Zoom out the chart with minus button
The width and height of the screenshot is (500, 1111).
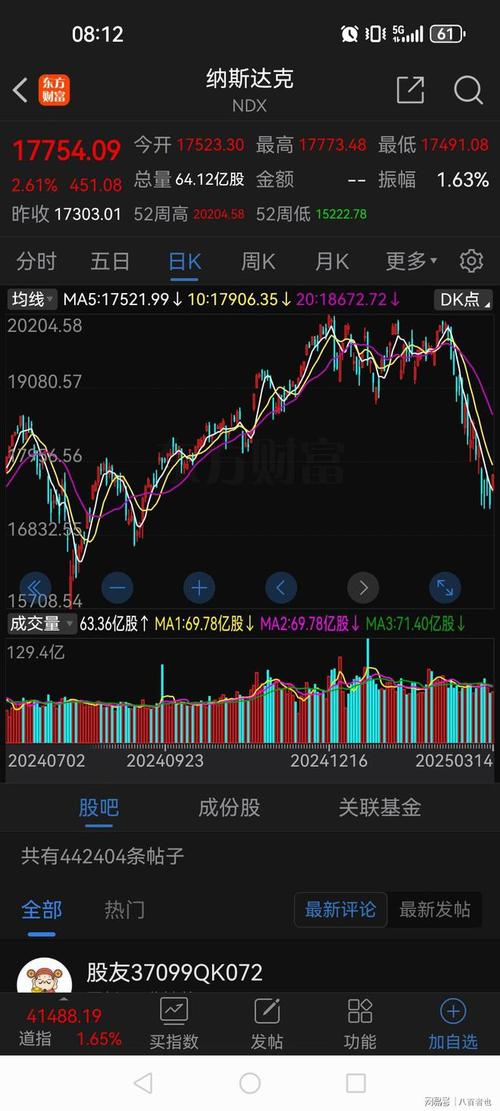pos(118,587)
